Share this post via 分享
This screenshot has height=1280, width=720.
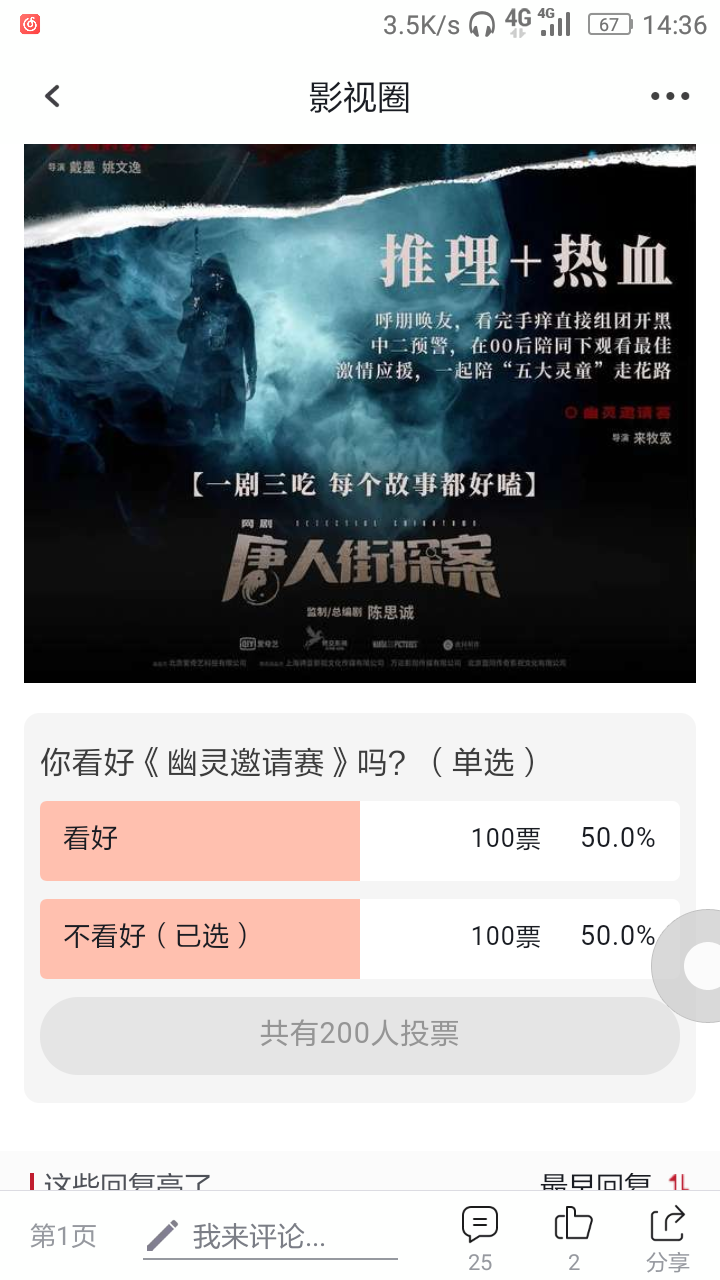tap(667, 1239)
